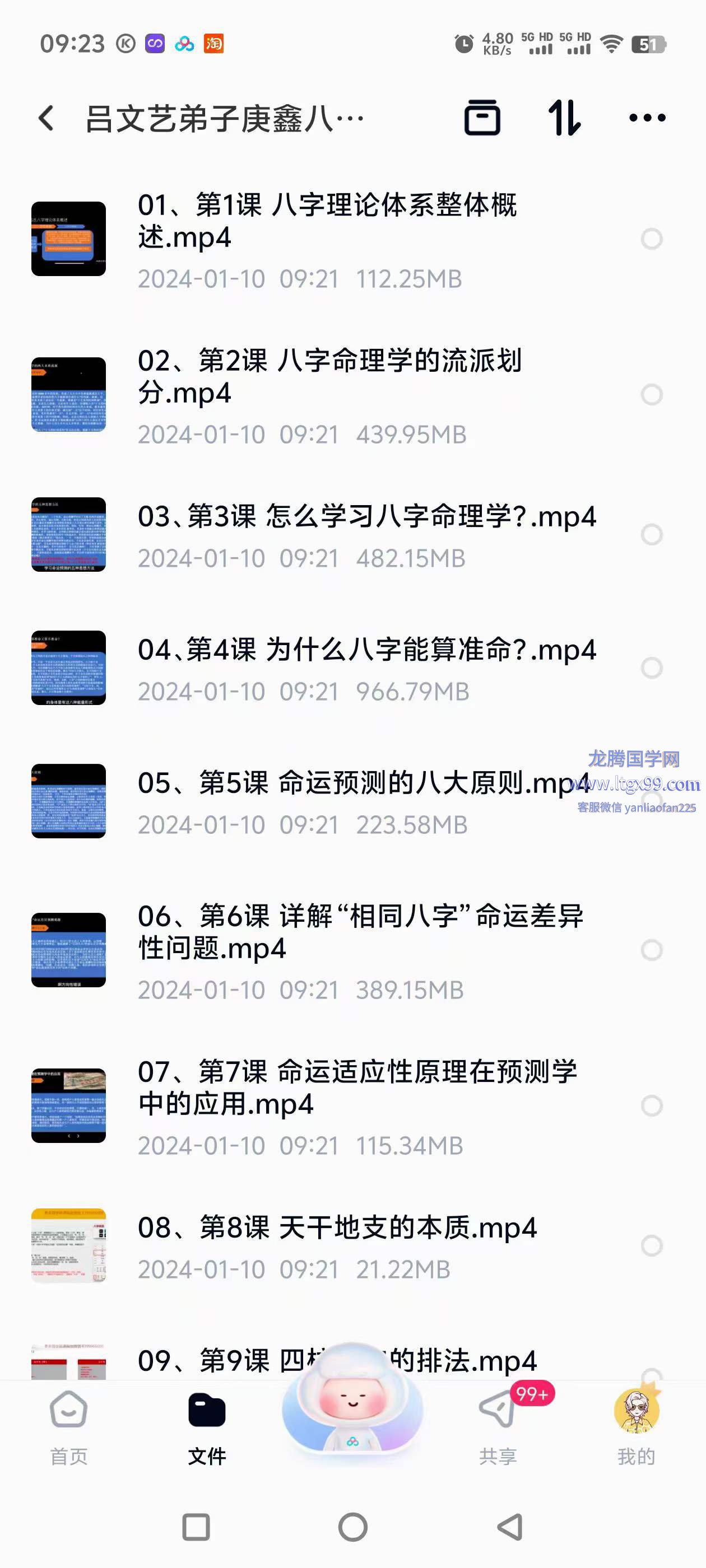Select the file 04 第4课 via its circle
The height and width of the screenshot is (1568, 706).
pyautogui.click(x=651, y=668)
